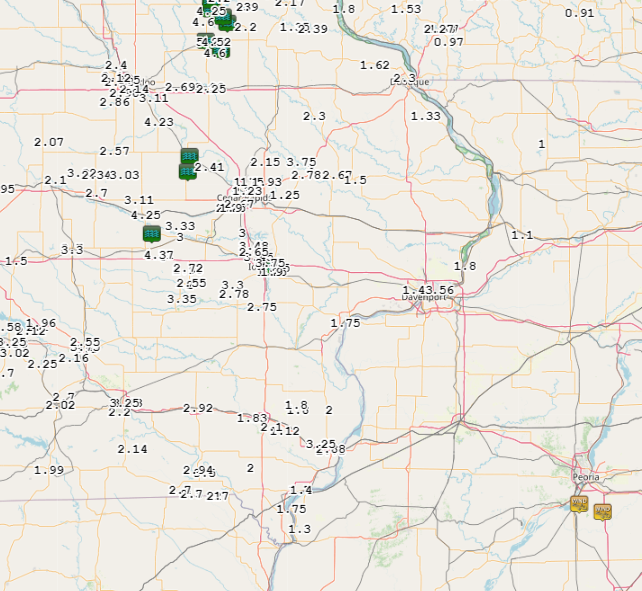Image resolution: width=642 pixels, height=591 pixels.
Task: Select the right wind marker southeast of Peoria
Action: pyautogui.click(x=602, y=511)
